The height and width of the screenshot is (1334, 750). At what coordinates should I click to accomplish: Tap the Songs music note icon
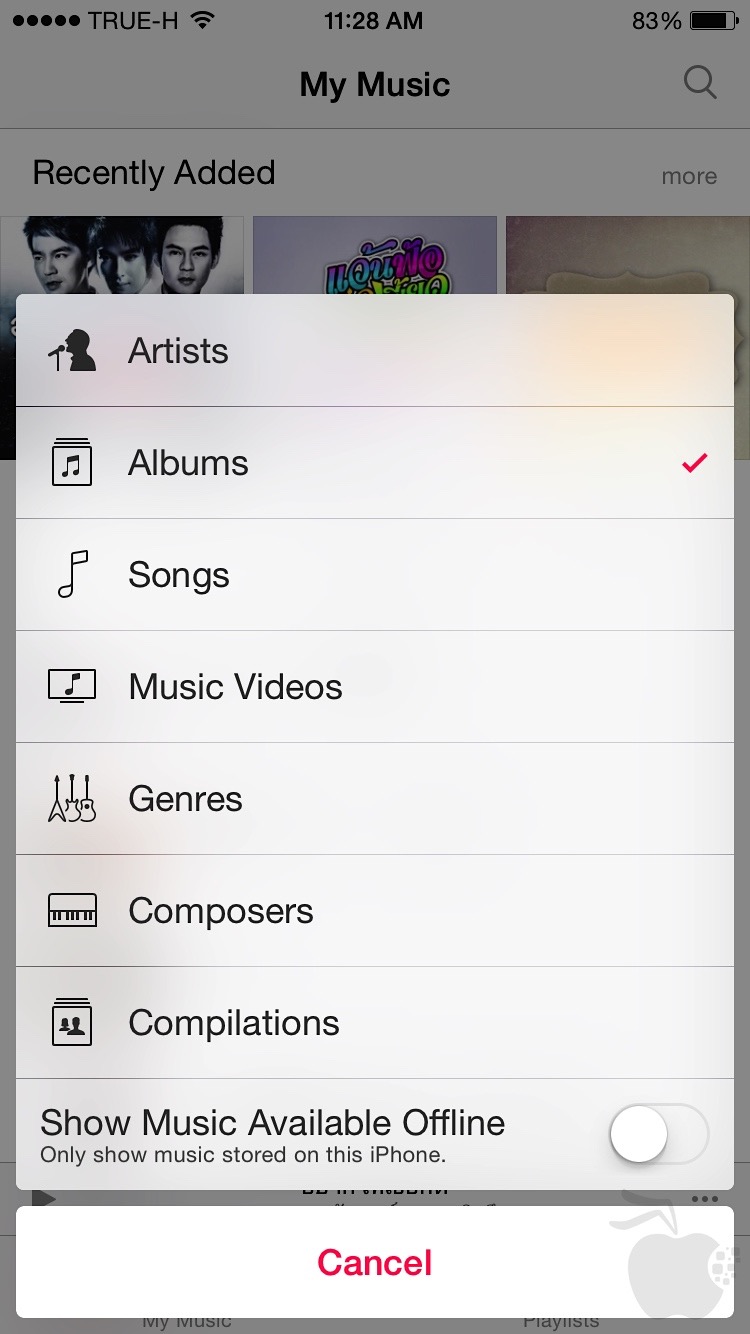tap(70, 574)
